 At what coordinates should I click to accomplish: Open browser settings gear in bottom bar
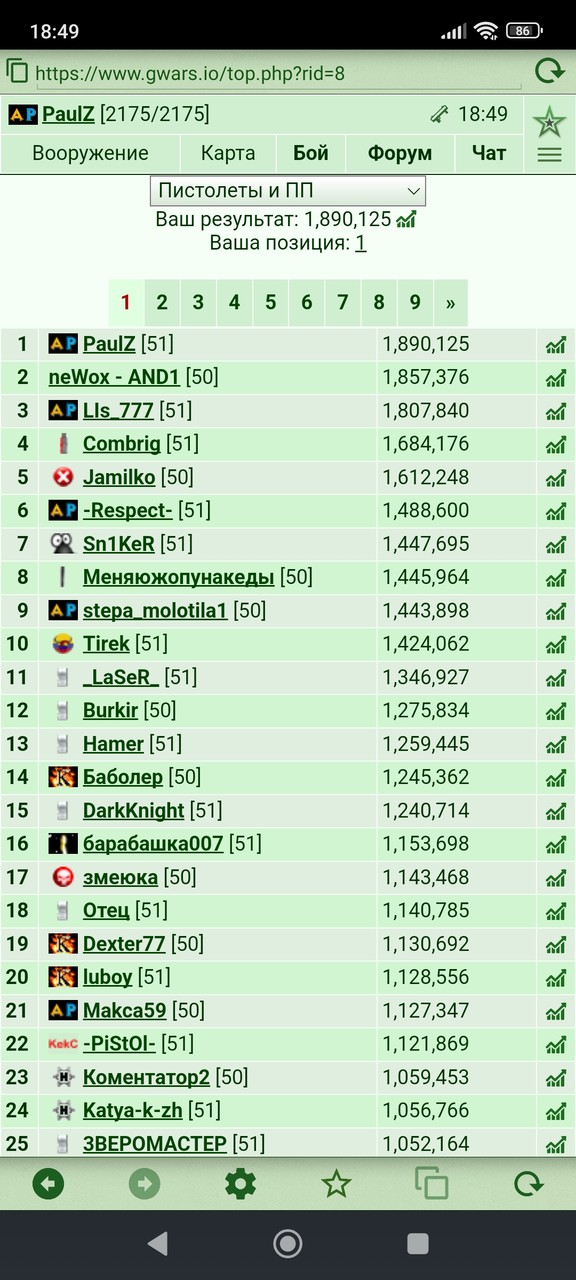(240, 1185)
